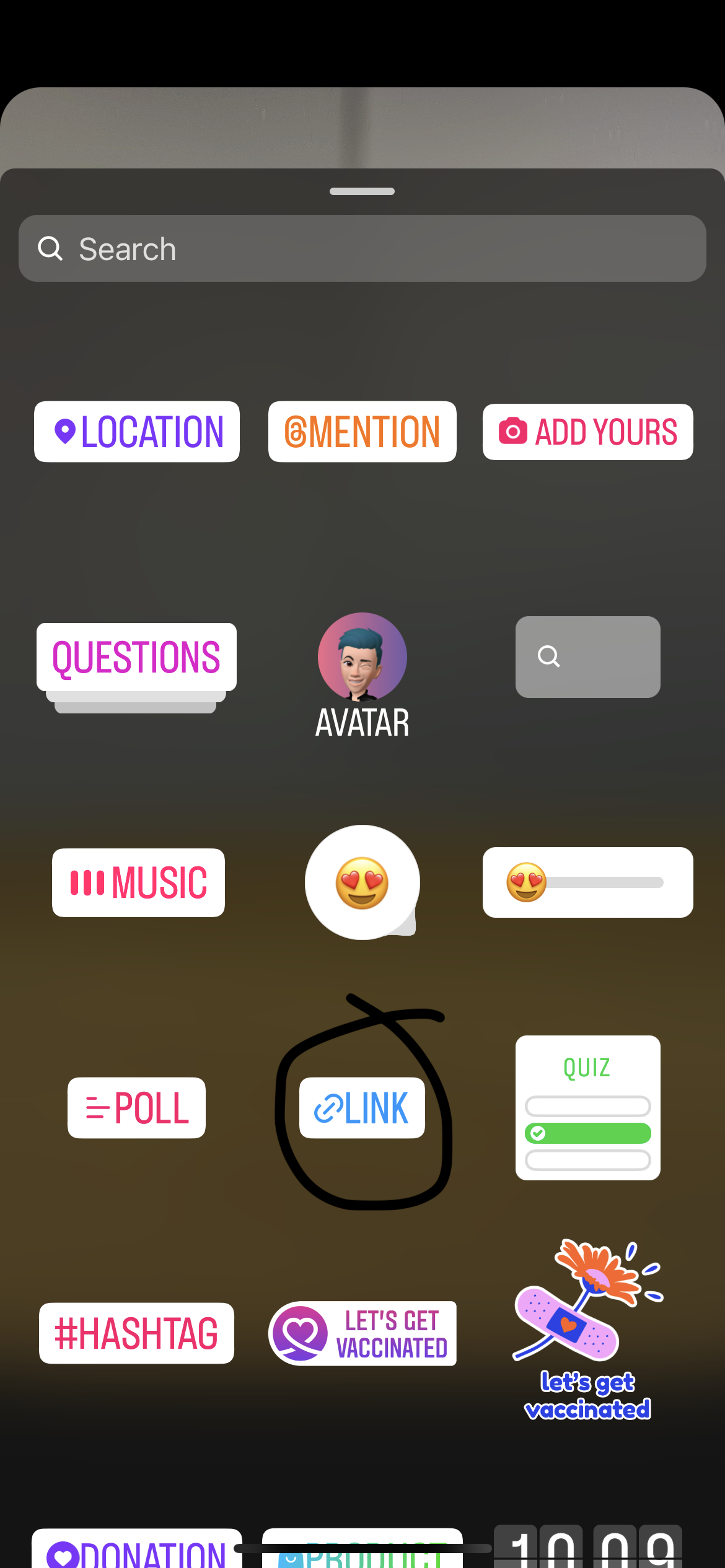Add the Location sticker
Viewport: 725px width, 1568px height.
(137, 432)
